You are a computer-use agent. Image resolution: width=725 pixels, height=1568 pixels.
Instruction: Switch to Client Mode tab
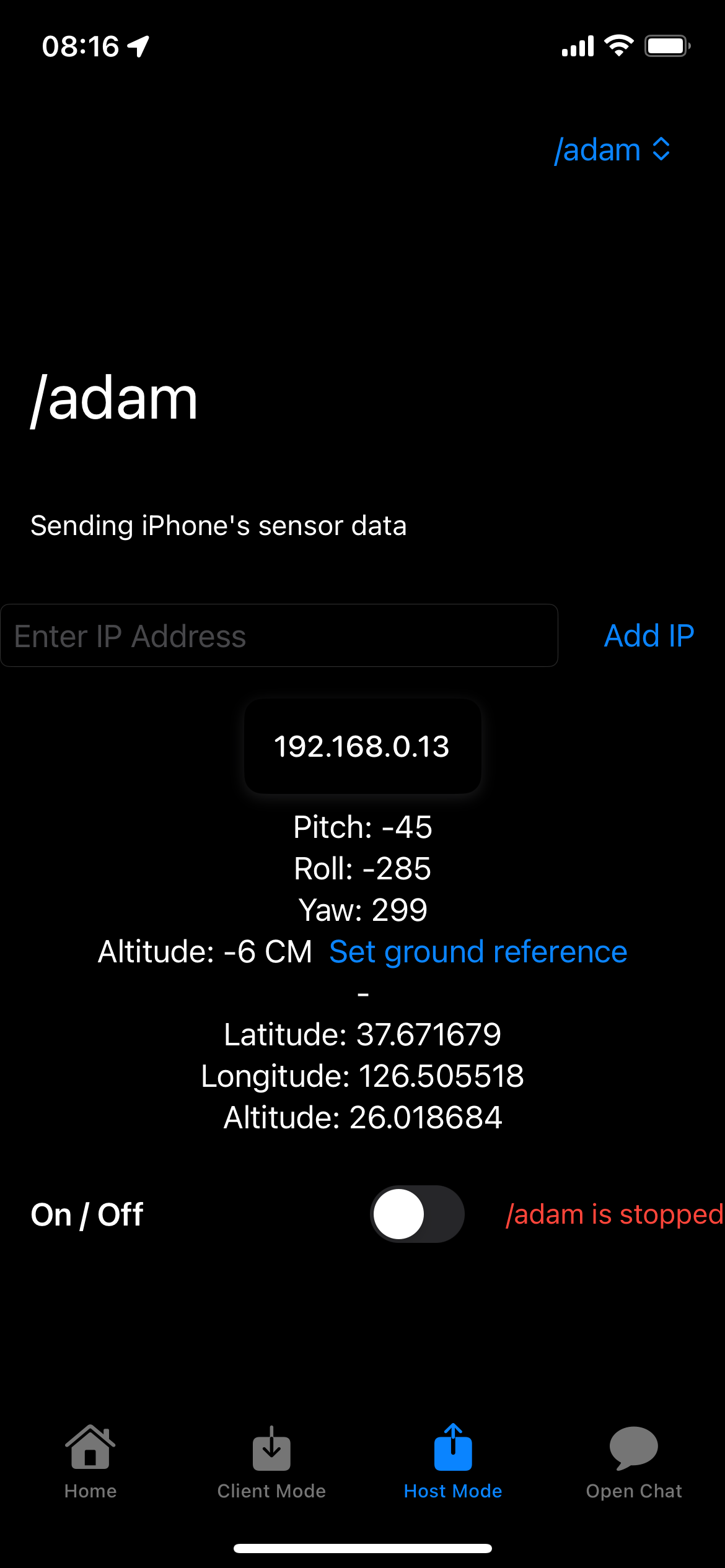[271, 1461]
